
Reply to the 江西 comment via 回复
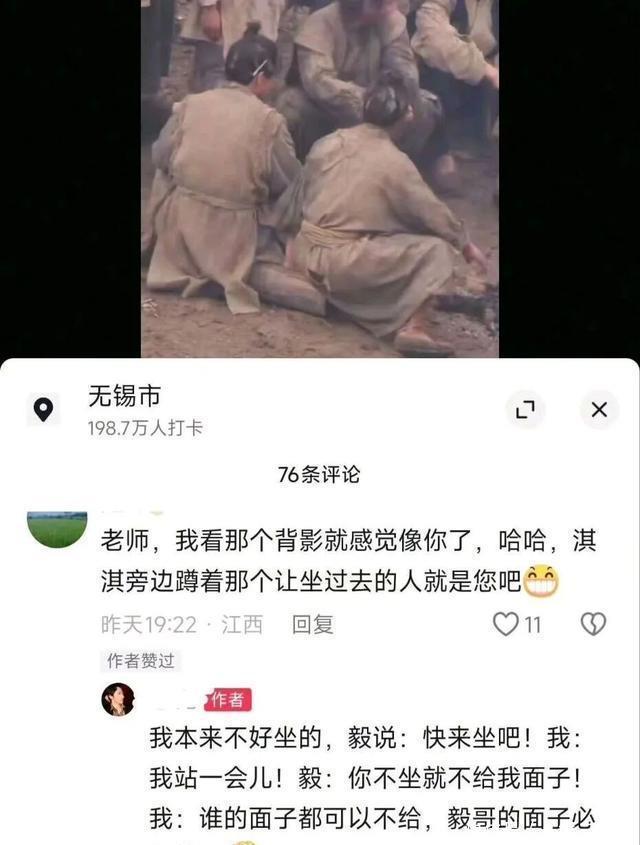click(x=312, y=625)
